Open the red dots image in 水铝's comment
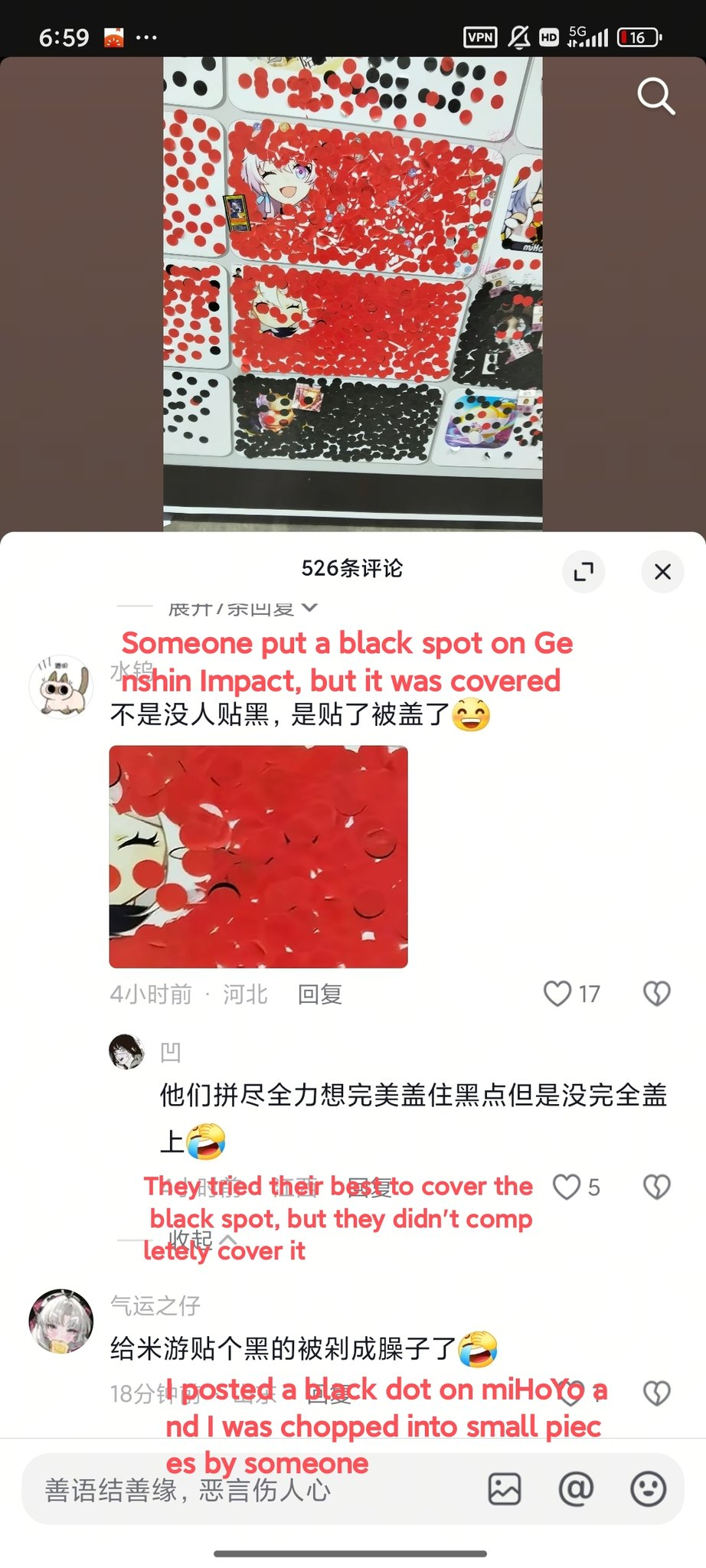This screenshot has width=706, height=1568. pos(258,857)
